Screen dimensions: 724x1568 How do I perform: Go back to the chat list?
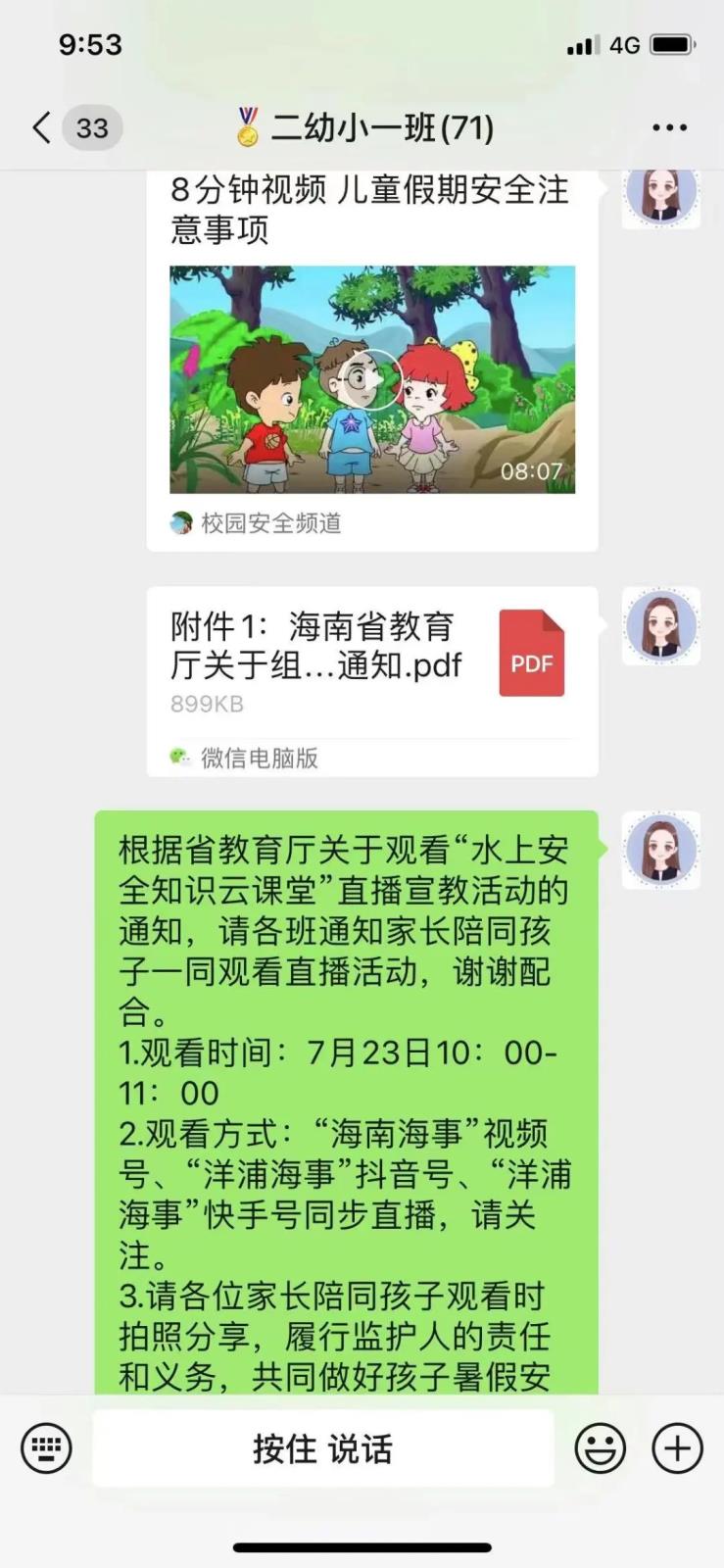(x=41, y=127)
